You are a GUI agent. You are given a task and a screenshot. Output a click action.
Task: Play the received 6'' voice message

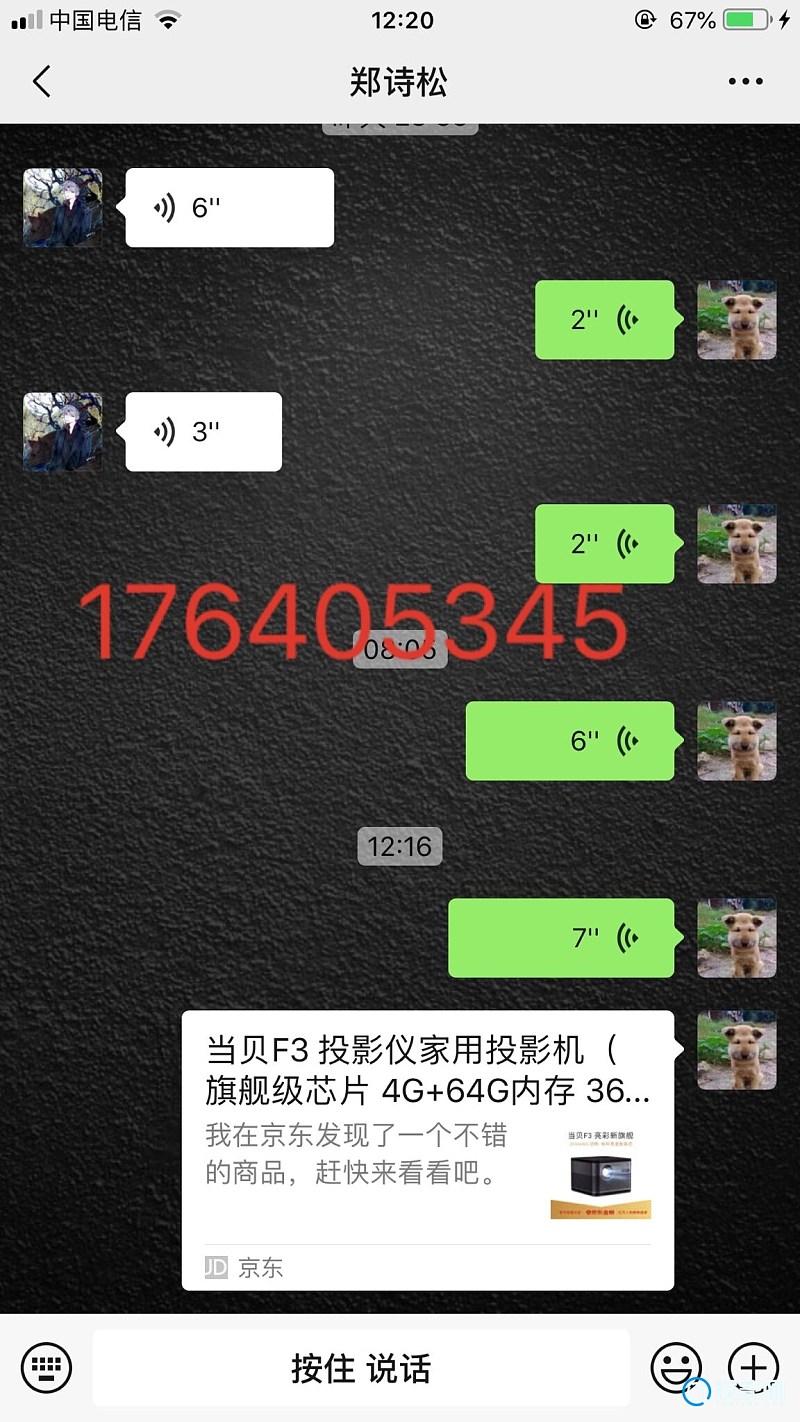[229, 208]
